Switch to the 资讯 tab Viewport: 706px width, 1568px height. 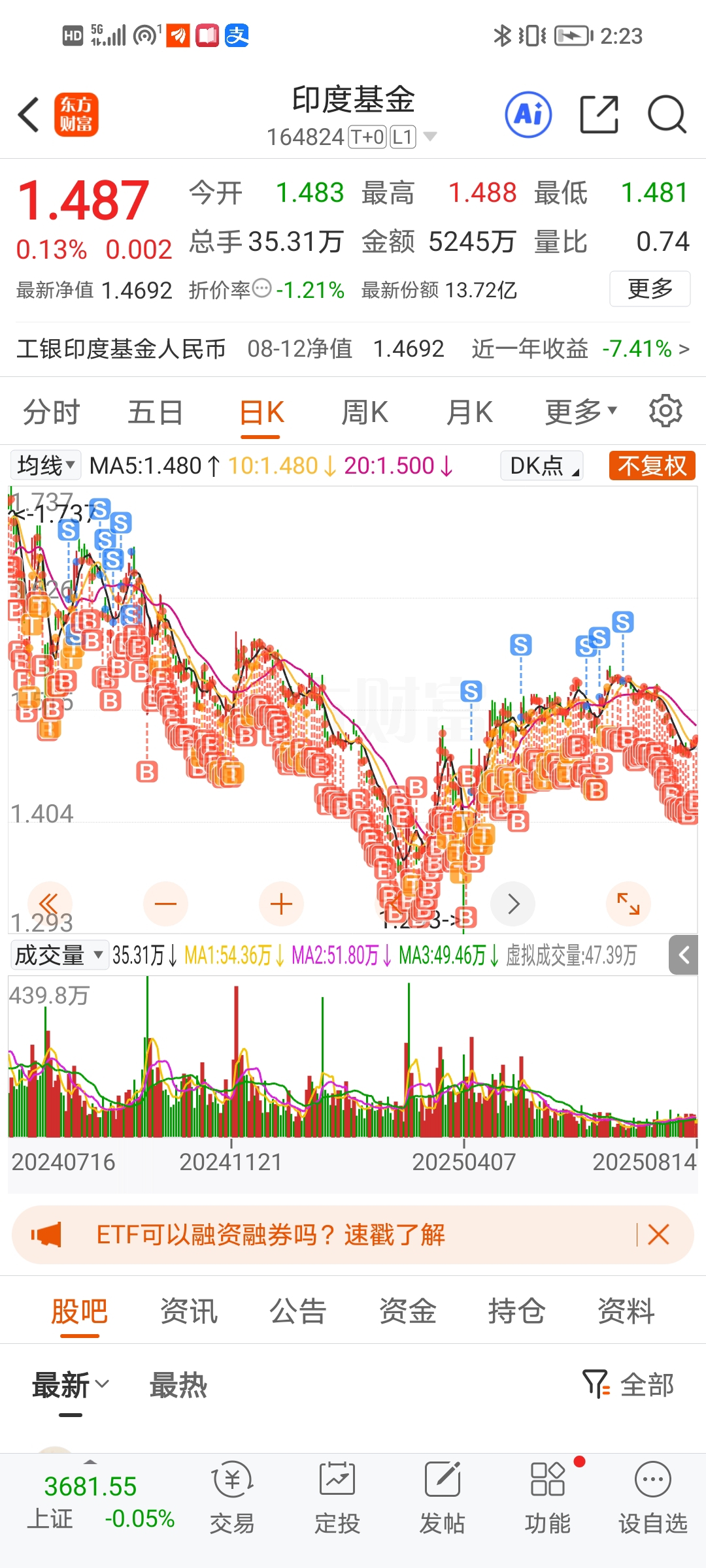click(189, 1311)
